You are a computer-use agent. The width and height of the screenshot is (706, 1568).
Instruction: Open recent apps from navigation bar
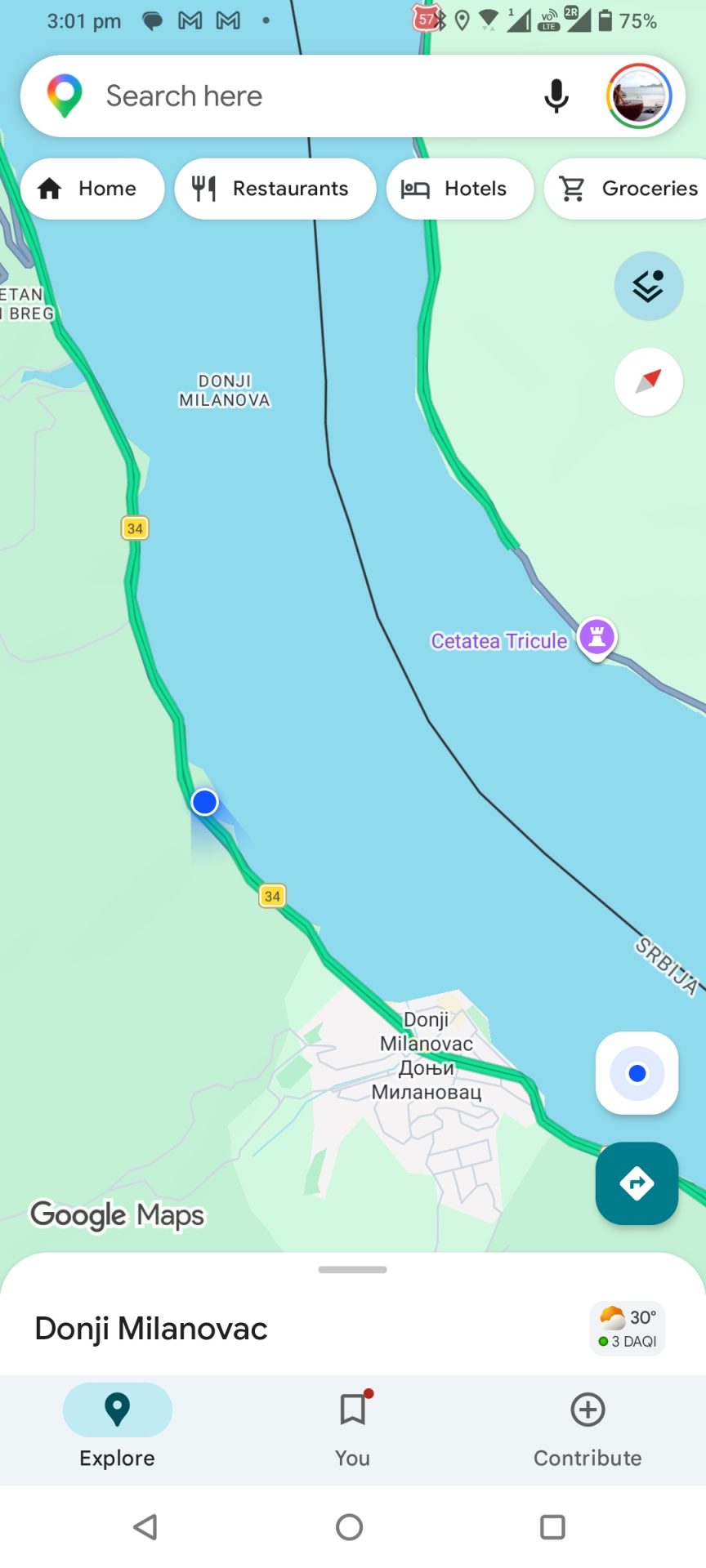click(552, 1526)
